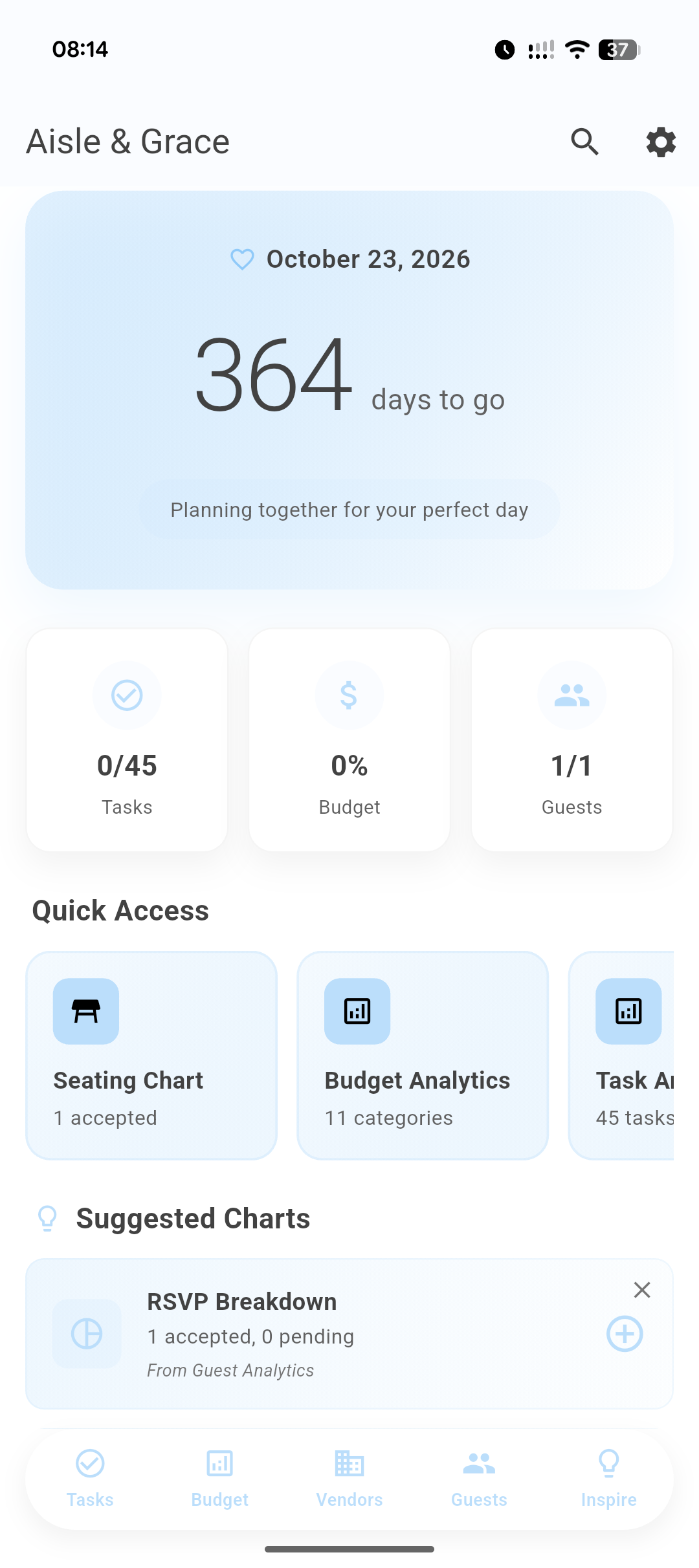Open the Inspire tab
This screenshot has width=699, height=1568.
[608, 1481]
